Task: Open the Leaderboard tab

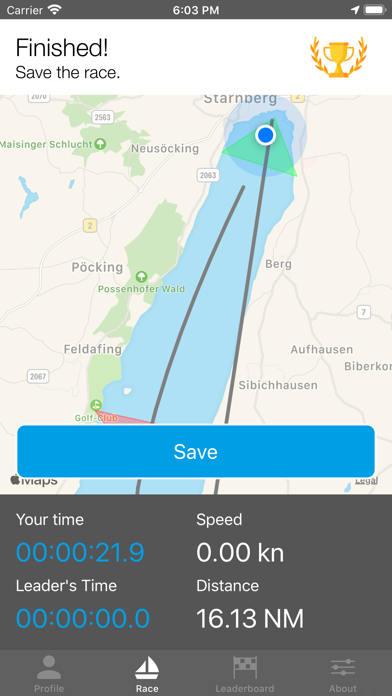Action: click(245, 674)
